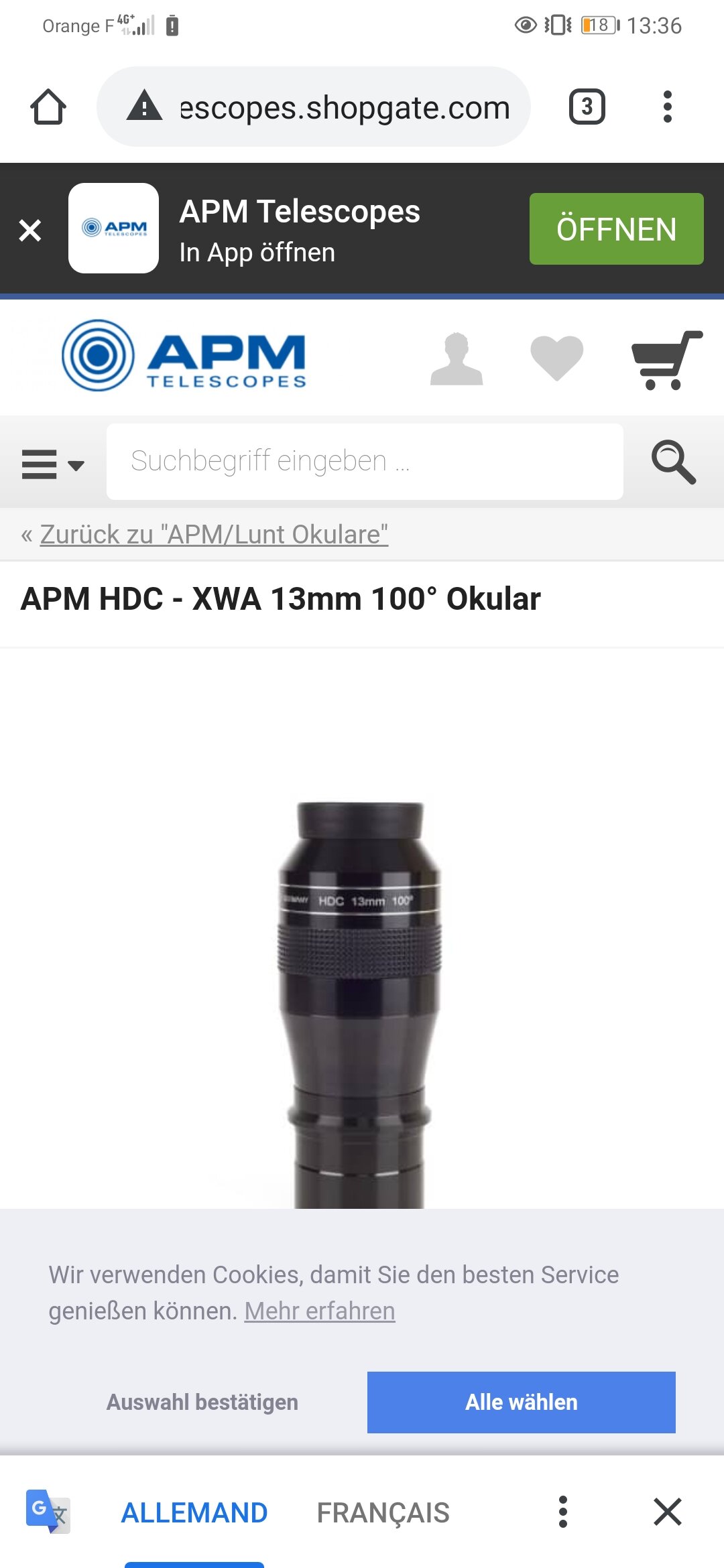Open translate bar options menu
The height and width of the screenshot is (1568, 724).
click(563, 1512)
